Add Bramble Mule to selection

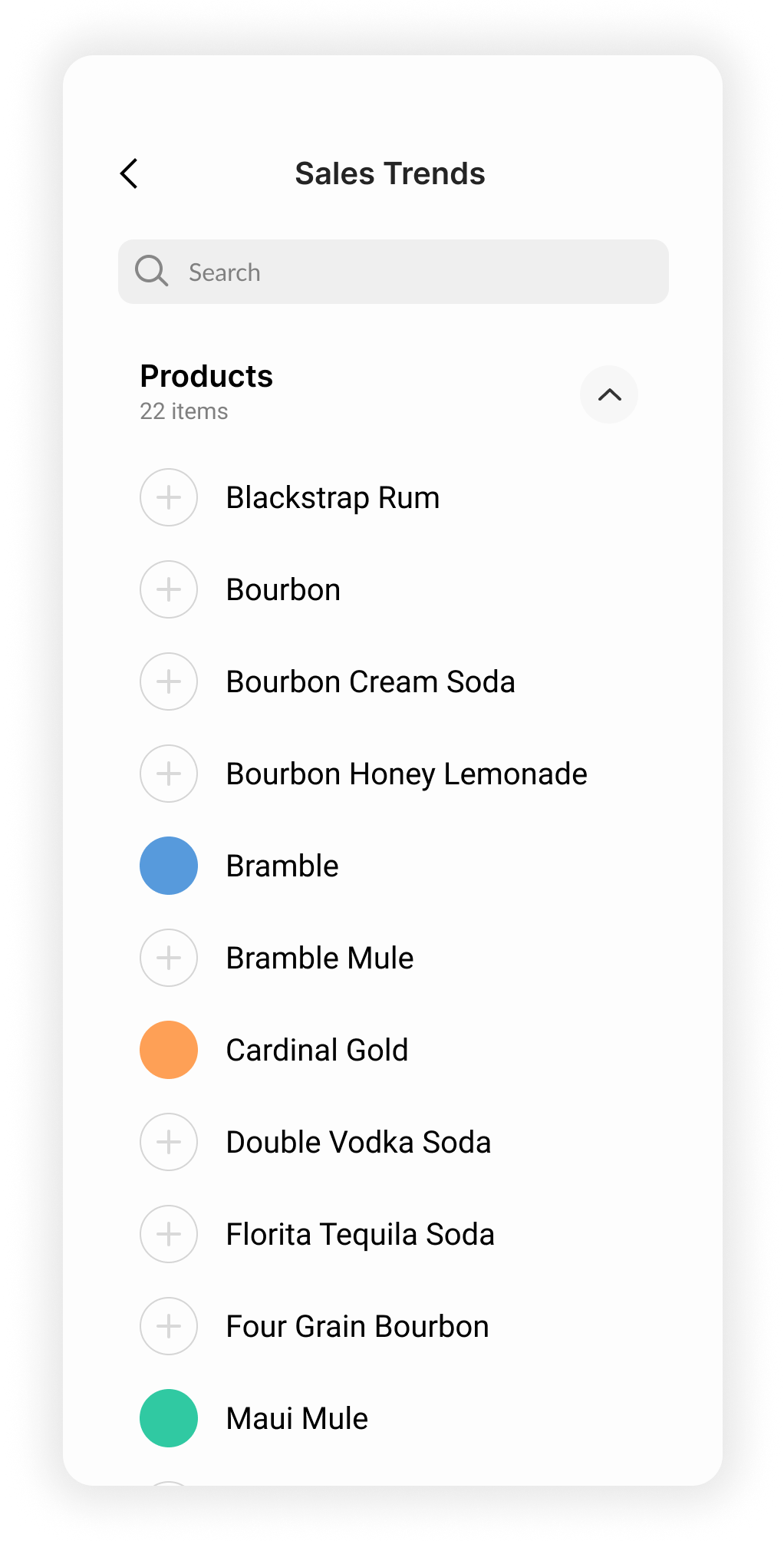169,958
